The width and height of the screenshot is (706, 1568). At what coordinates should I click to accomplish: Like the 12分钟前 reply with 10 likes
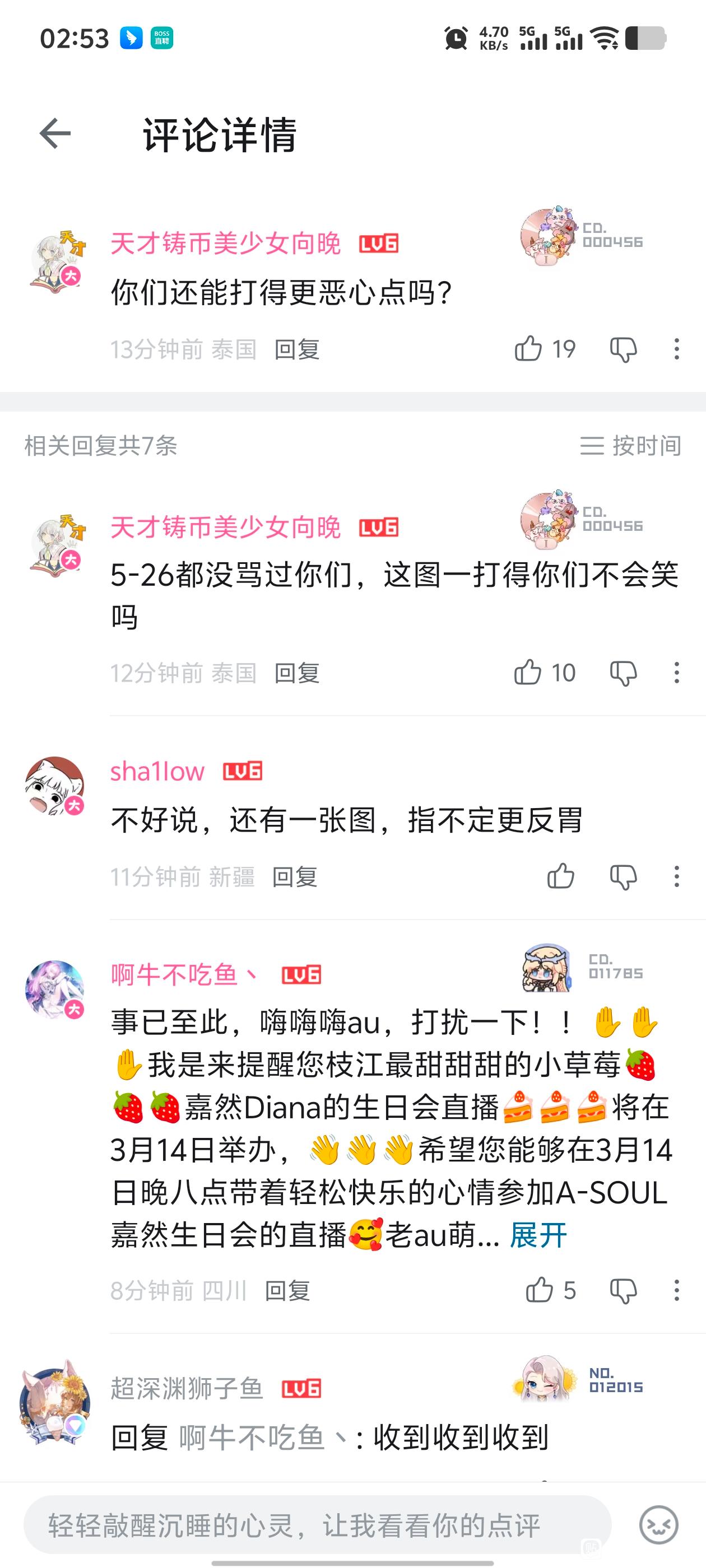click(x=527, y=673)
